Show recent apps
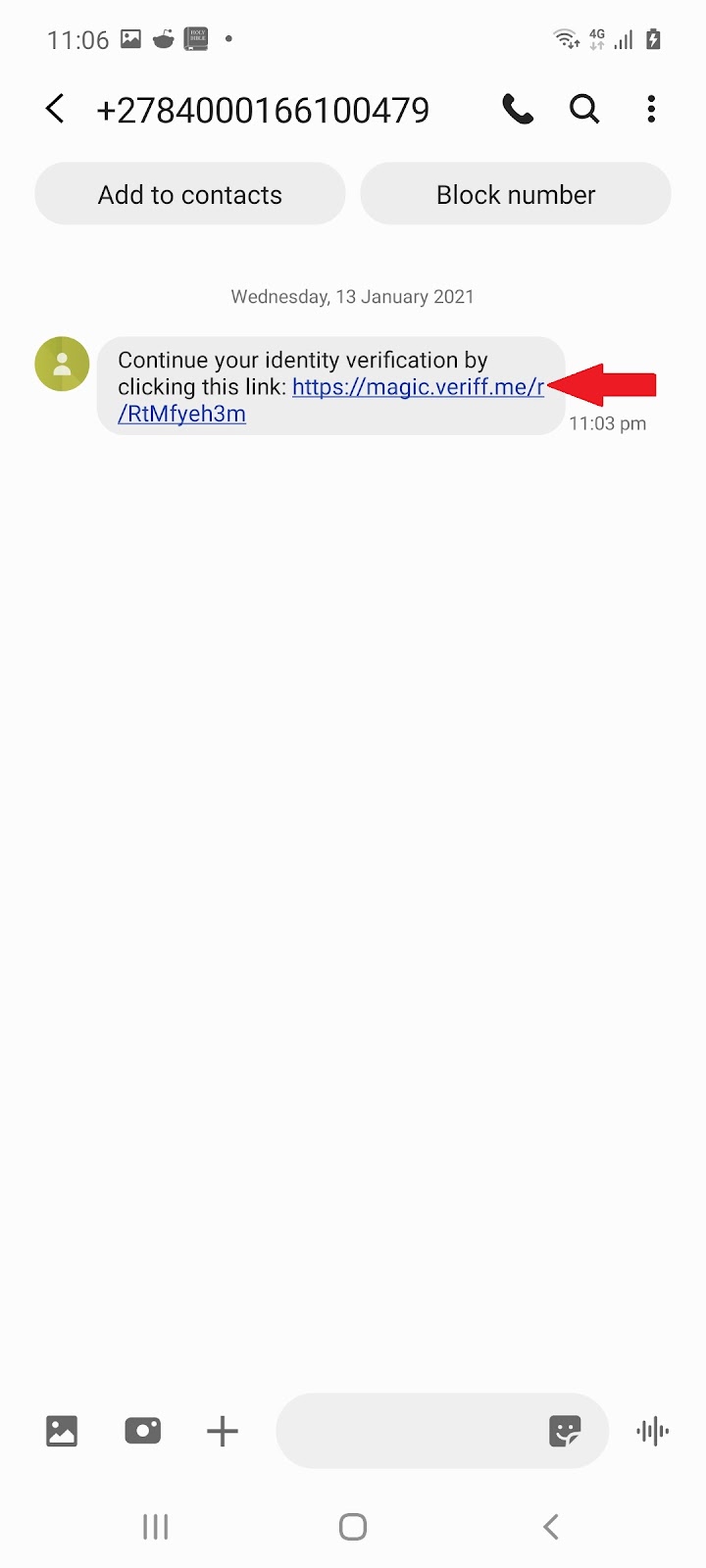The width and height of the screenshot is (706, 1568). (156, 1526)
